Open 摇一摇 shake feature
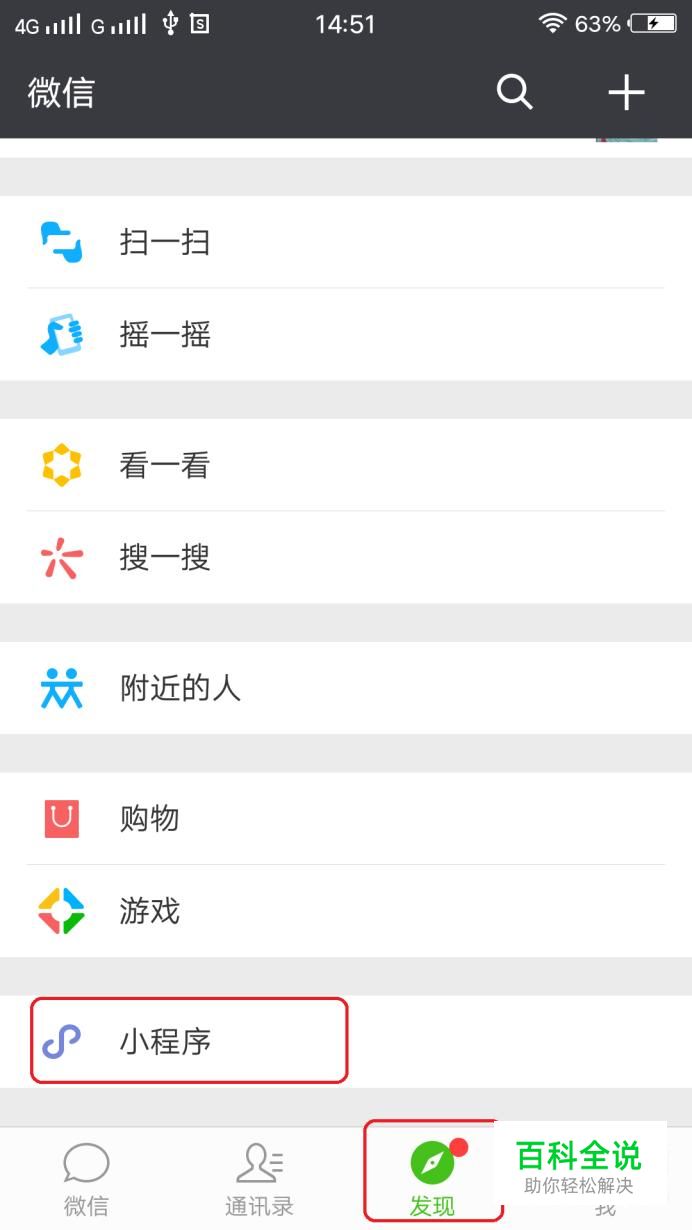Screen dimensions: 692x1230 [x=346, y=335]
